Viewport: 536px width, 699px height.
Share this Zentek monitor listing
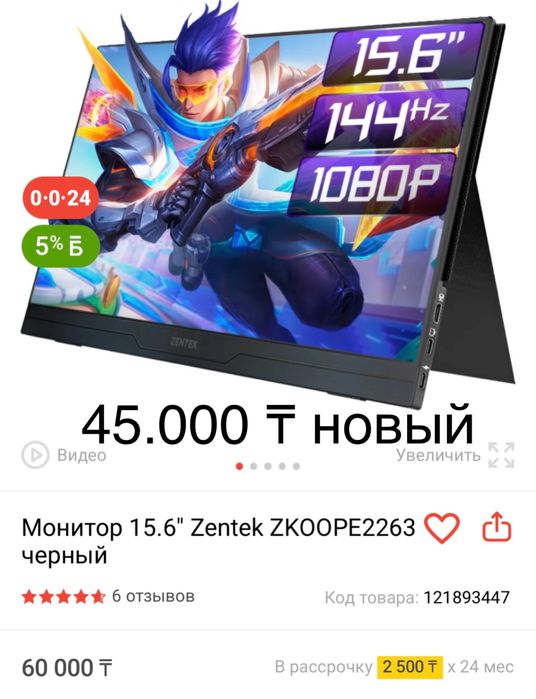[497, 527]
